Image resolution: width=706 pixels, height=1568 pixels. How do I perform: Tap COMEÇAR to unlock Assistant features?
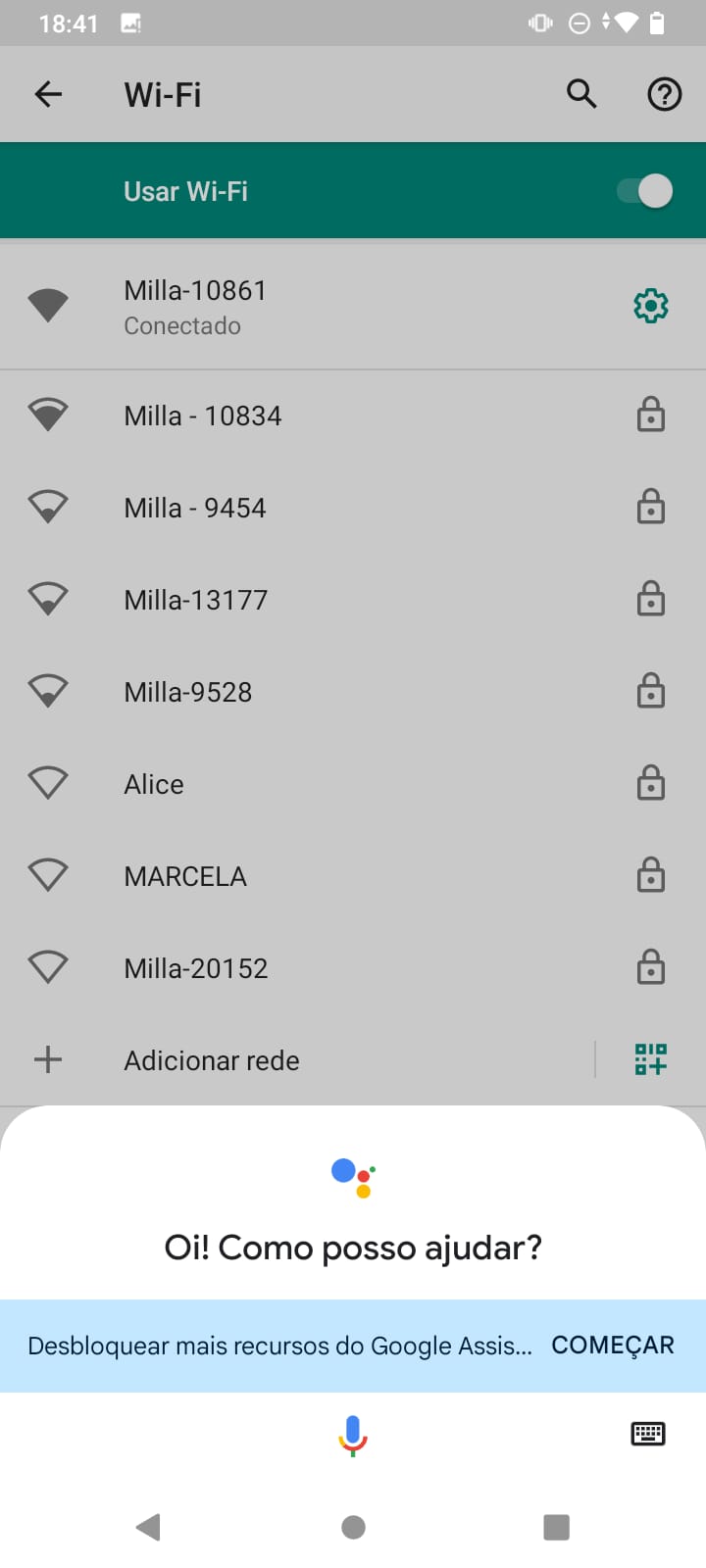coord(612,1346)
